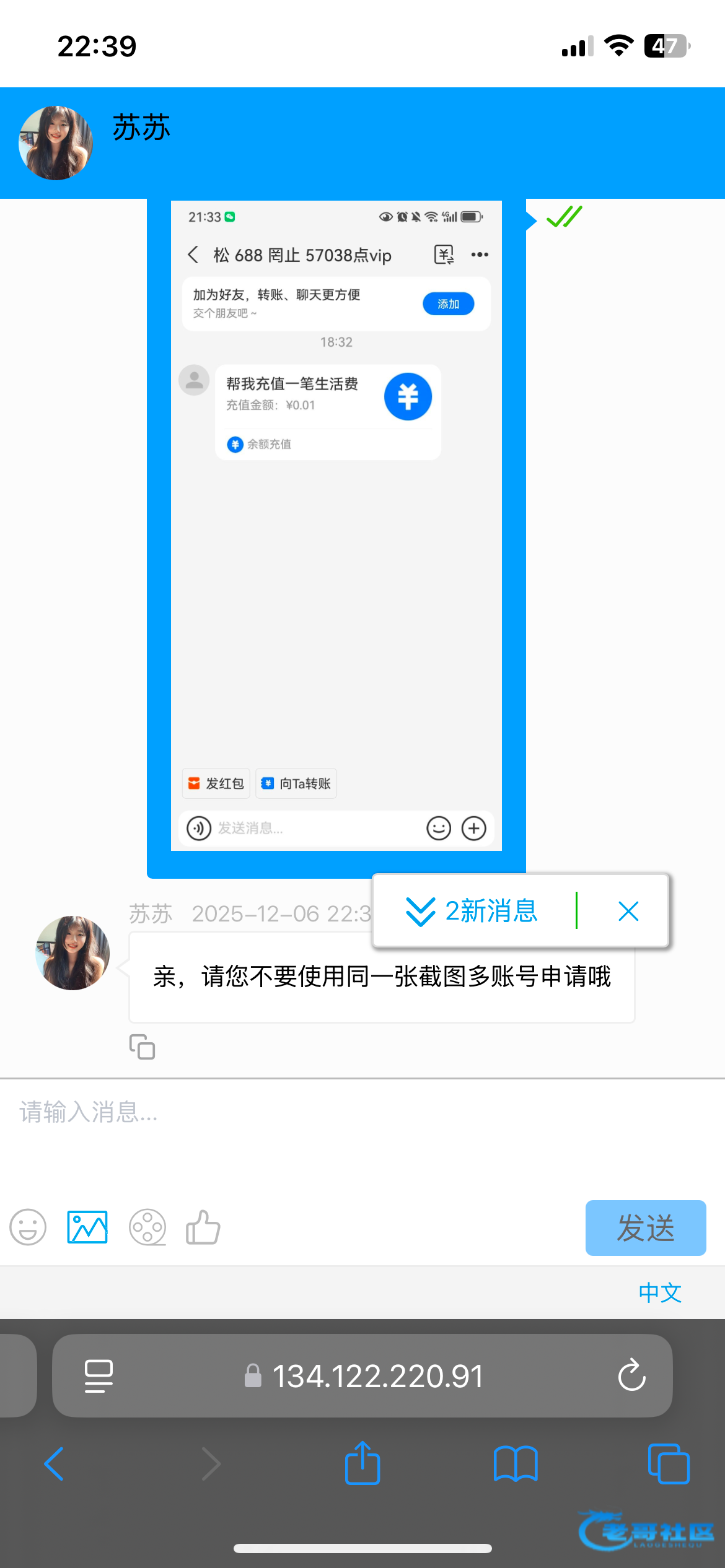Open the emoji picker
The width and height of the screenshot is (725, 1568).
(28, 1227)
